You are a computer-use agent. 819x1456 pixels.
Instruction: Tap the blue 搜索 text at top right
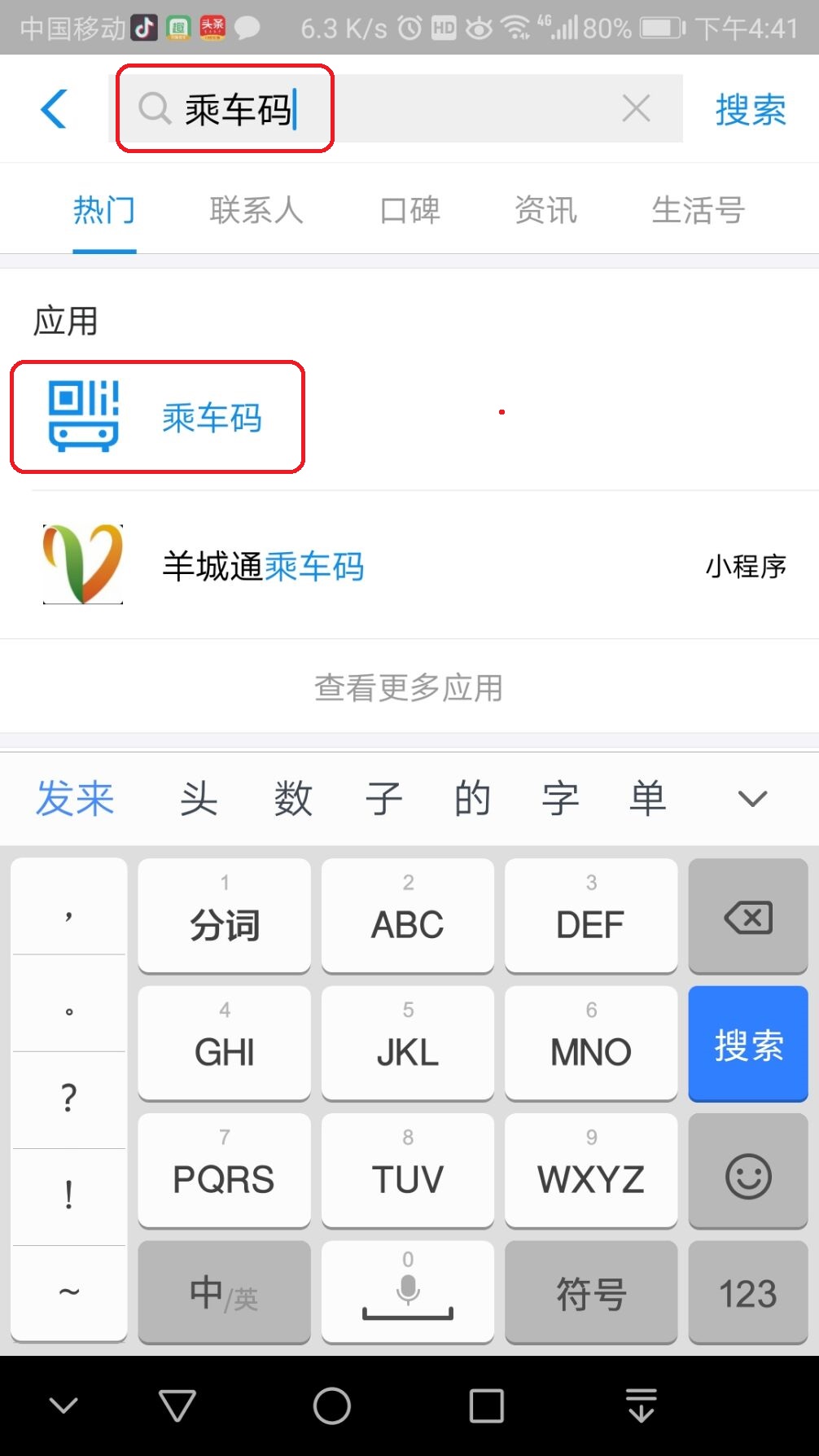[x=751, y=110]
